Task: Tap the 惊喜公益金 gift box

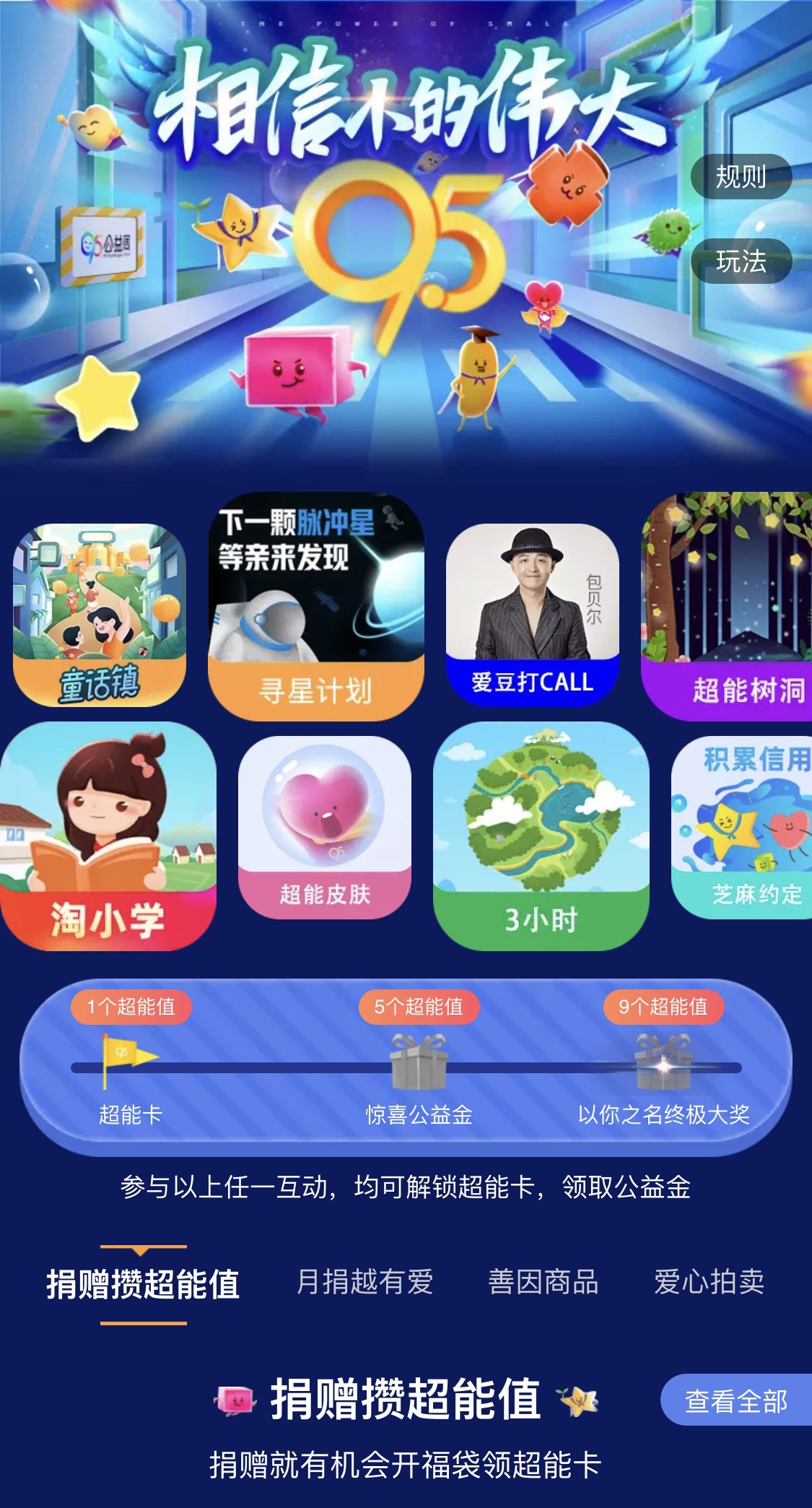Action: pyautogui.click(x=419, y=1062)
